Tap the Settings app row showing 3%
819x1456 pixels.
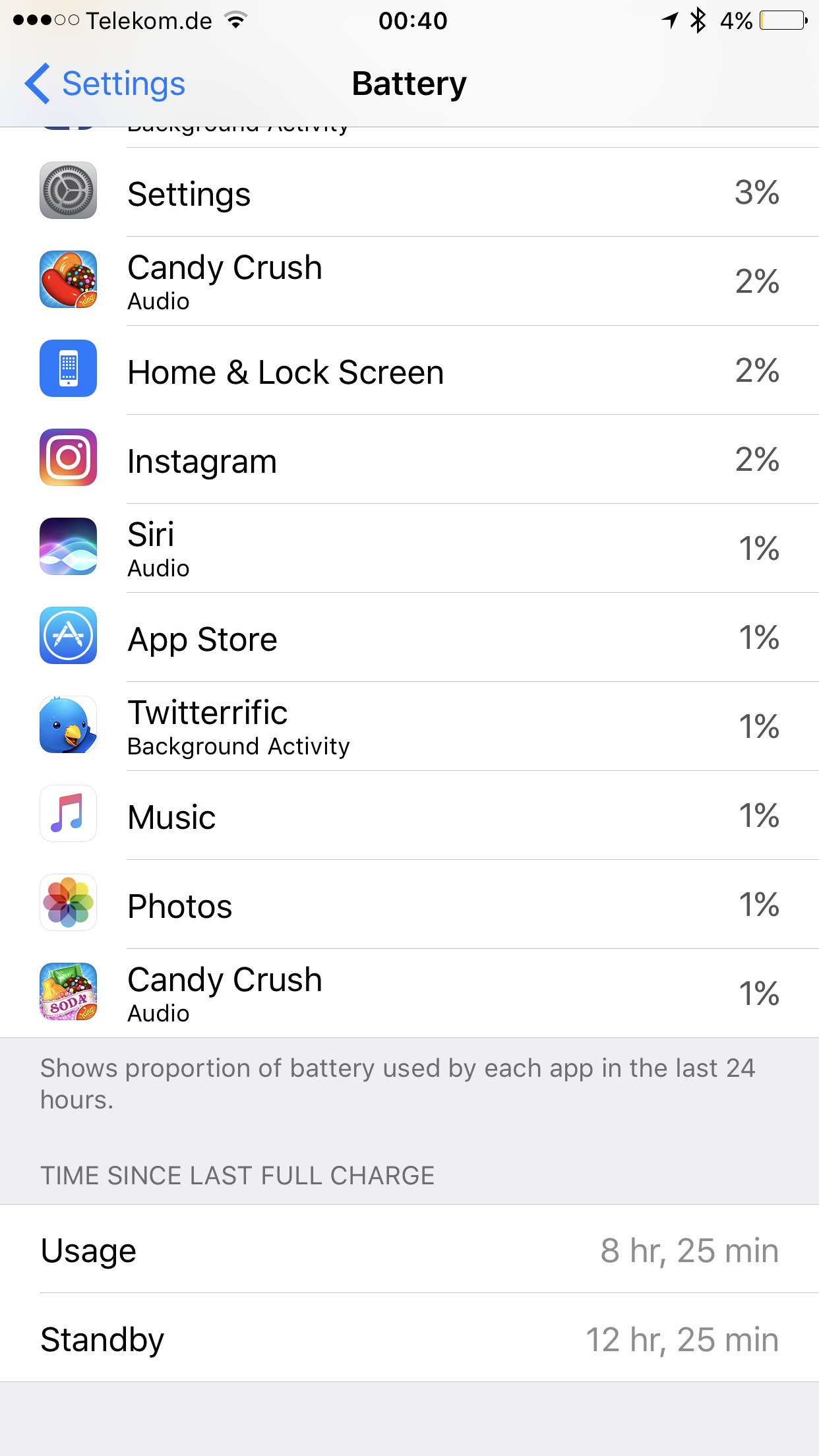[409, 193]
